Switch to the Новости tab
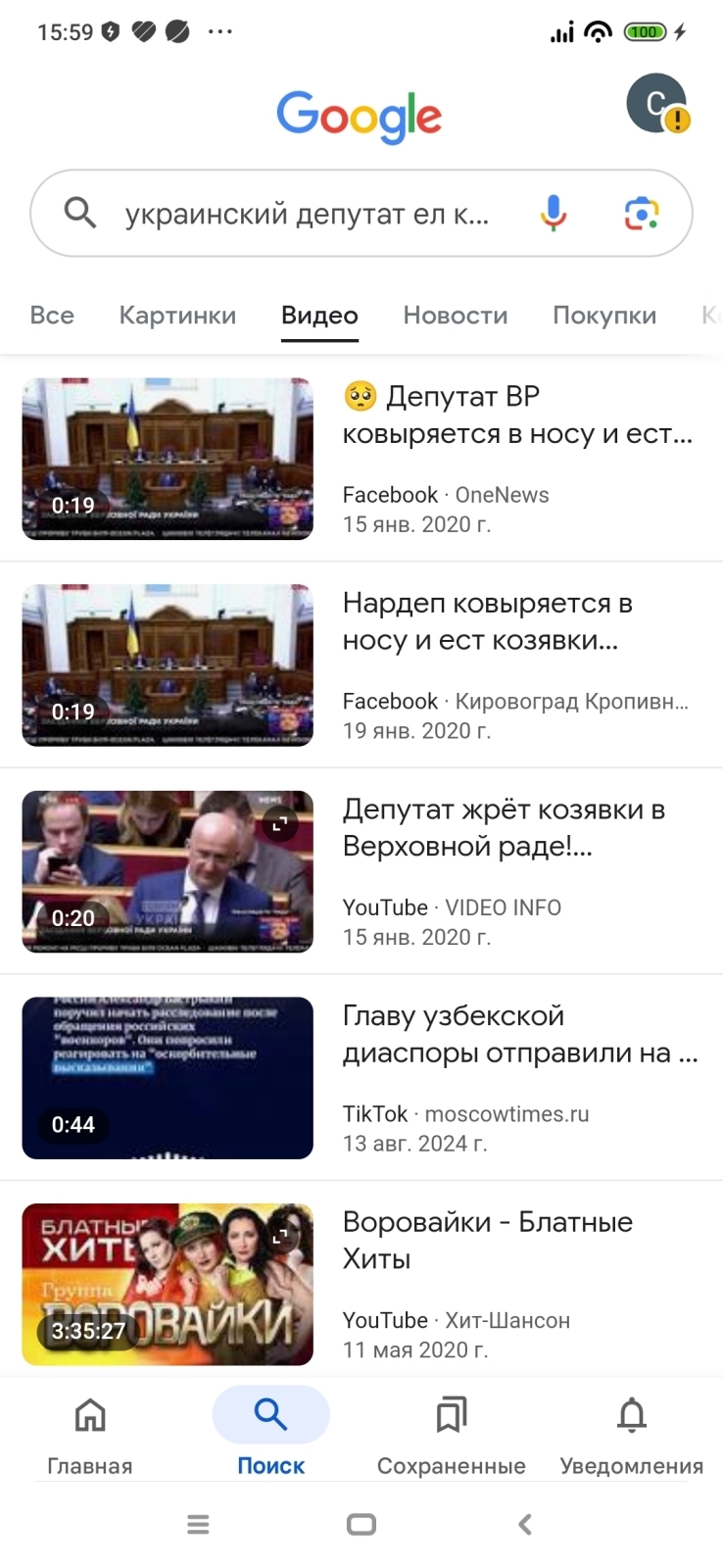Viewport: 723px width, 1568px height. [x=456, y=316]
